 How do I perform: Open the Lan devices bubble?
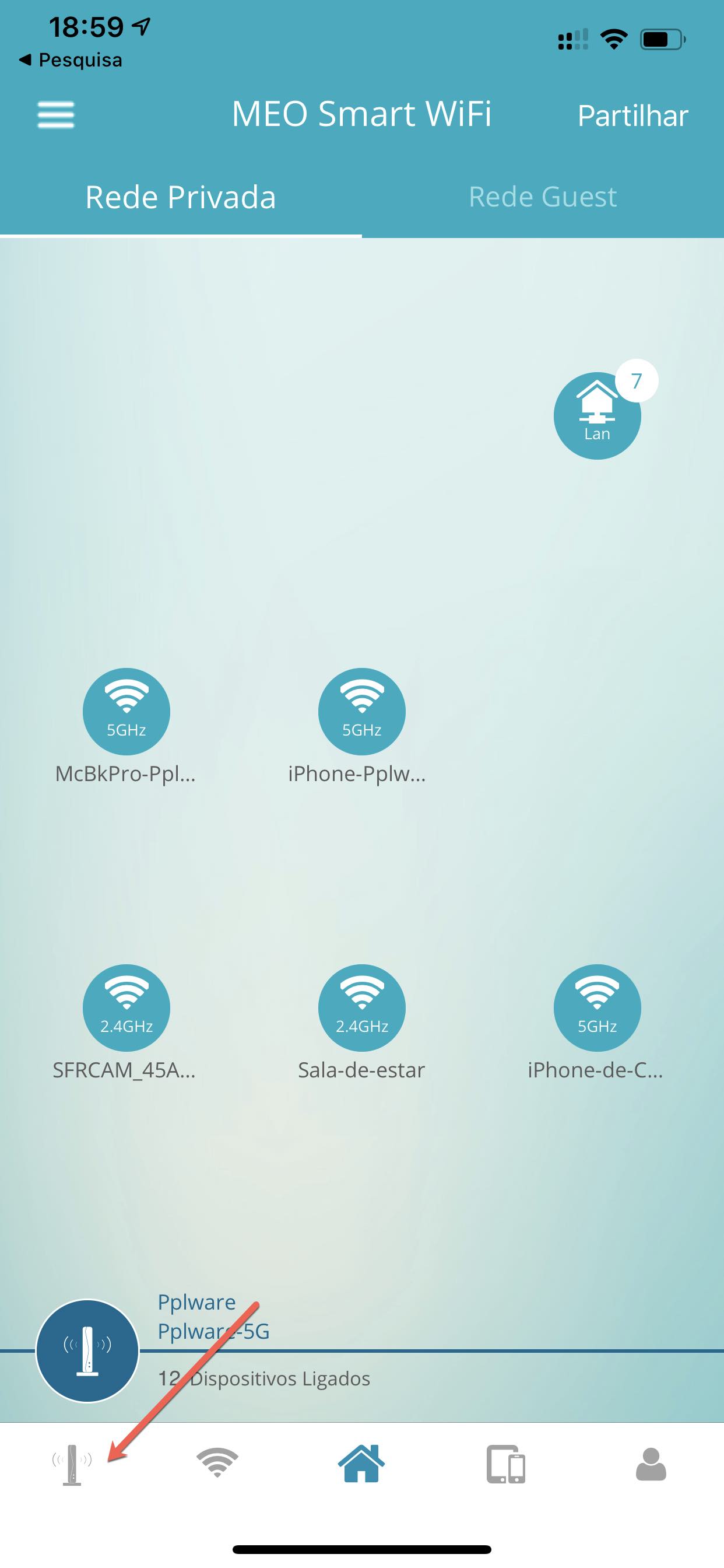click(597, 416)
